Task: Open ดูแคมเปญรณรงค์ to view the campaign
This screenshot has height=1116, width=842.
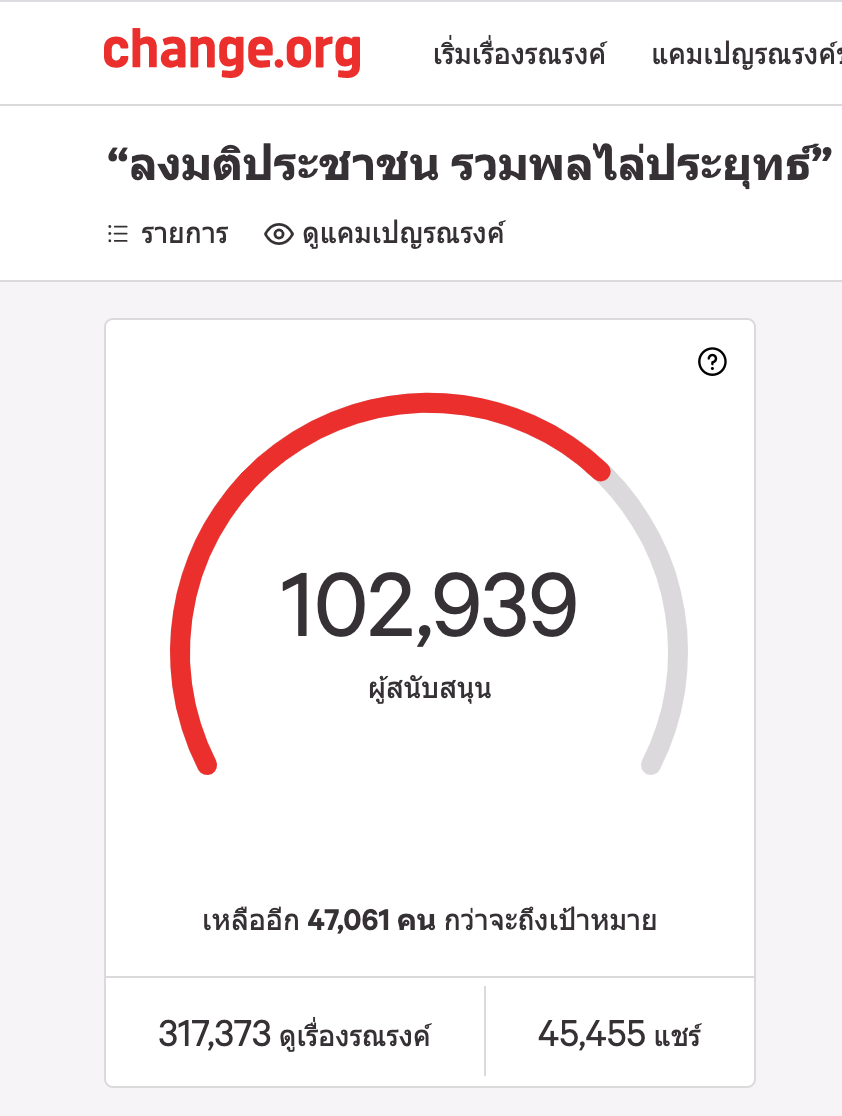Action: point(384,235)
